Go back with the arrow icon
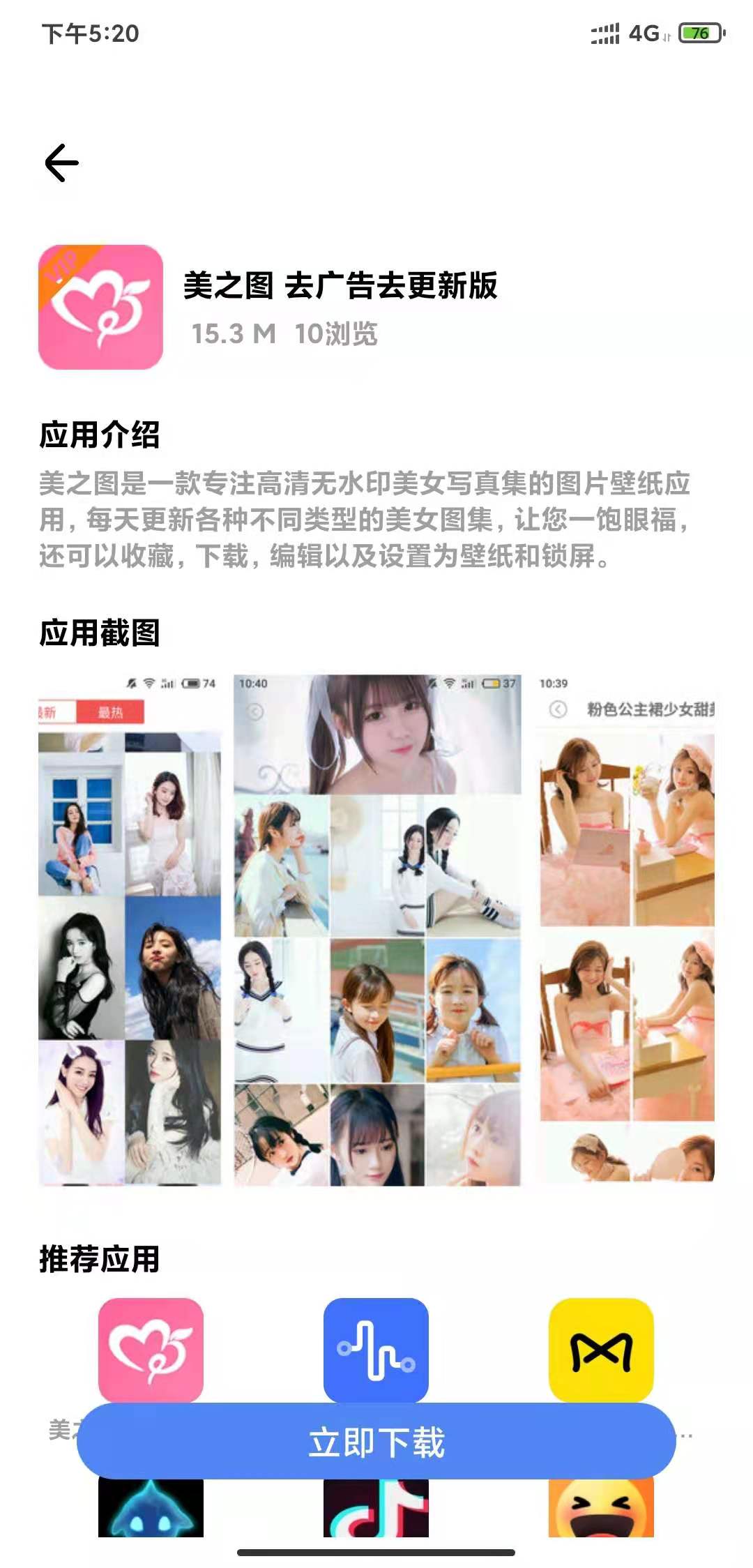This screenshot has height=1568, width=753. (62, 163)
